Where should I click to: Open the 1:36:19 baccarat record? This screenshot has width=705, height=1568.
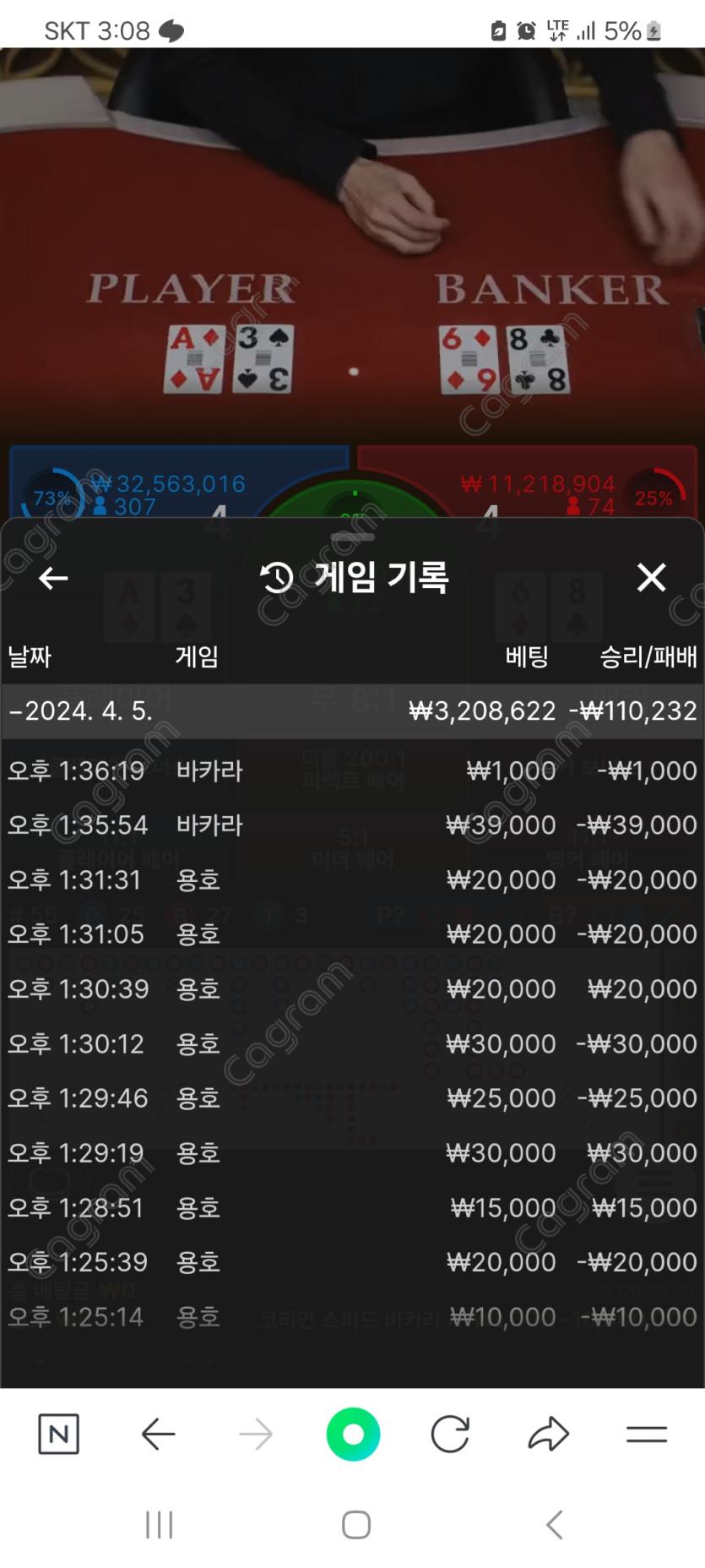351,770
